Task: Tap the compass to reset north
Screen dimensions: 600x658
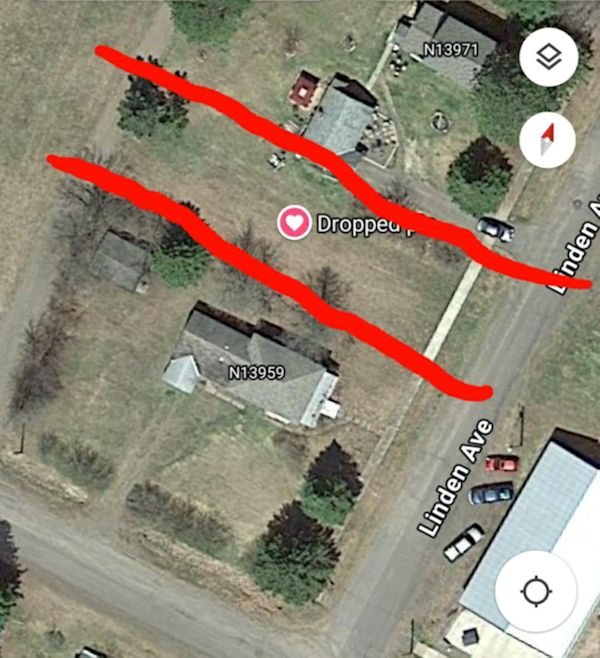Action: point(548,140)
